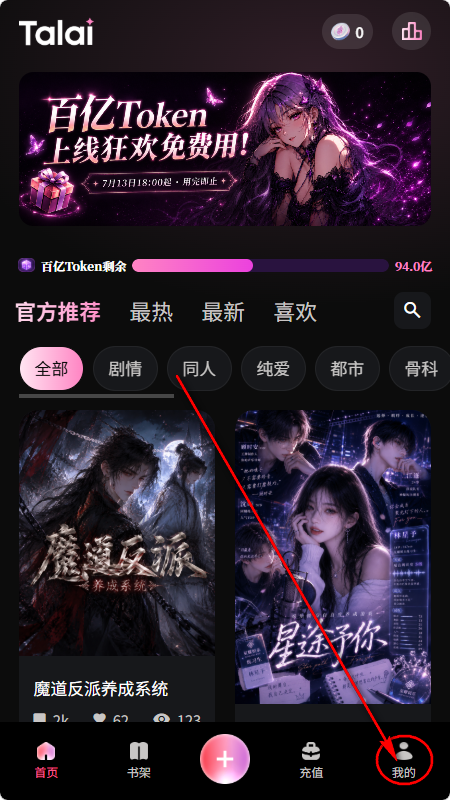Open the 魔道反派养成系统 story card

click(117, 565)
